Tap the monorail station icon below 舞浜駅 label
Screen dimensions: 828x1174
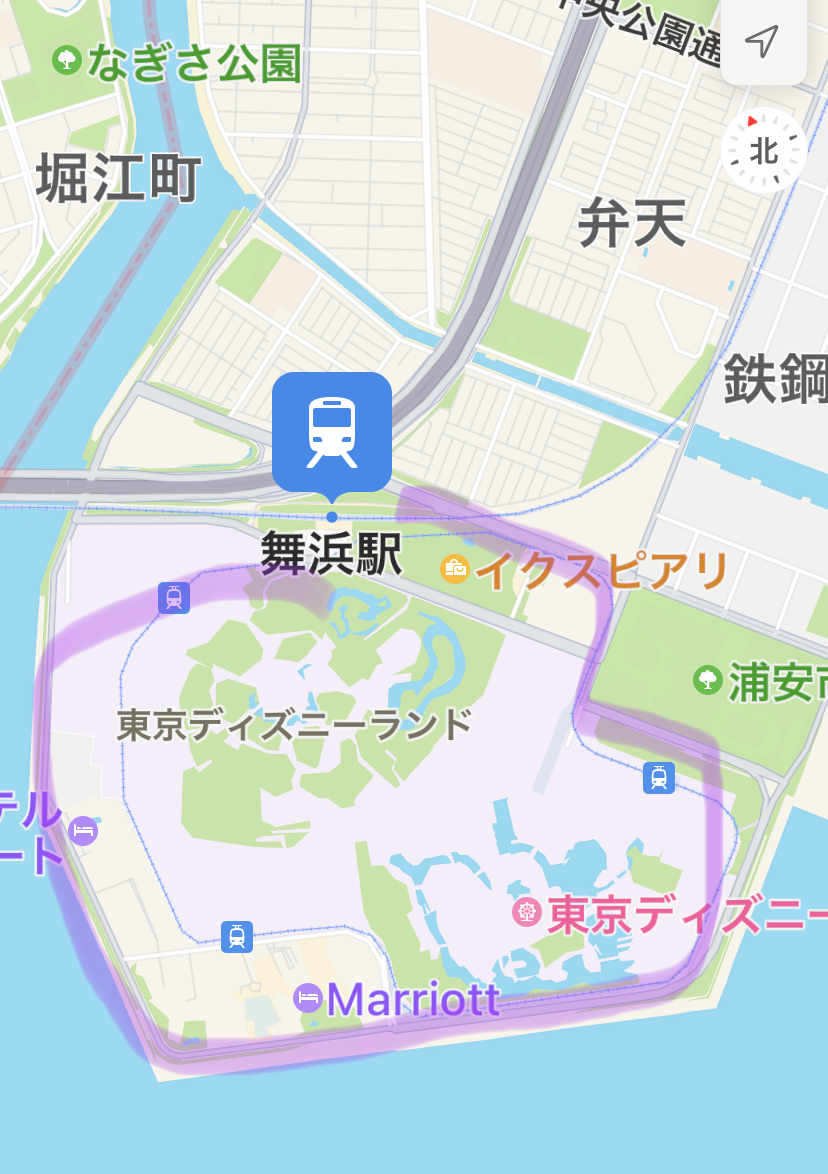[x=174, y=598]
